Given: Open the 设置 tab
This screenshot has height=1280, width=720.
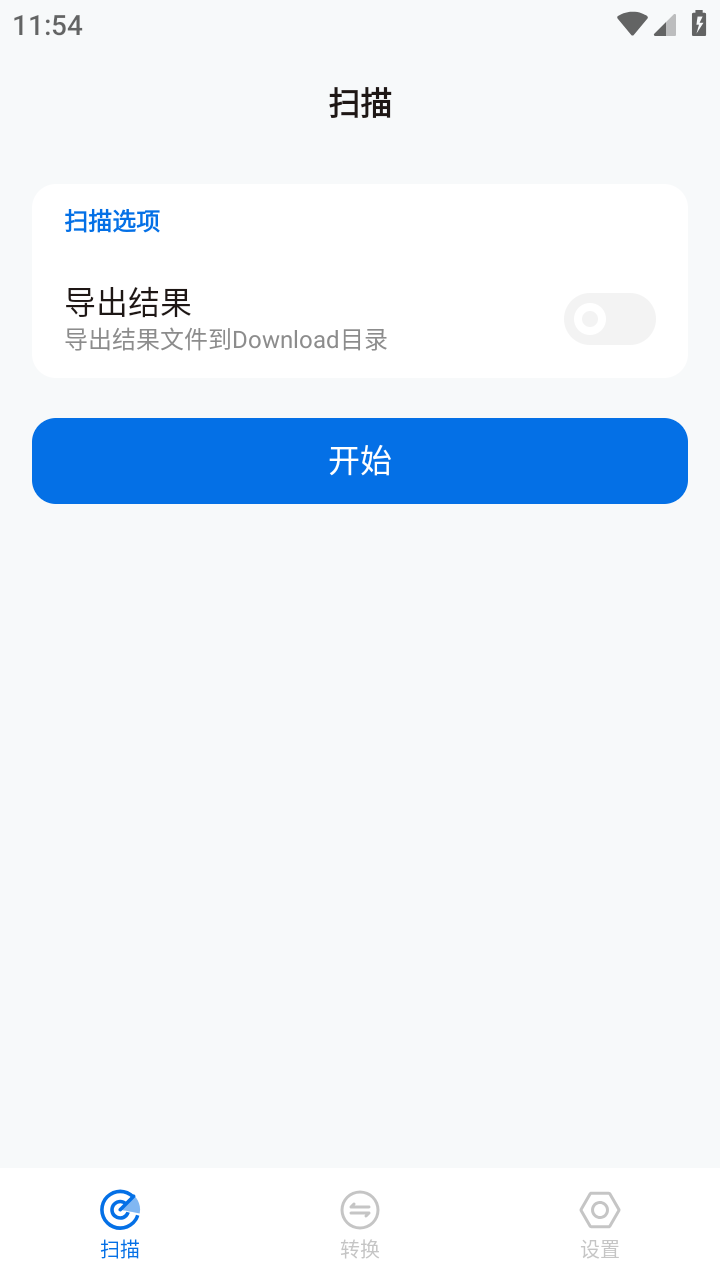Looking at the screenshot, I should 600,1224.
